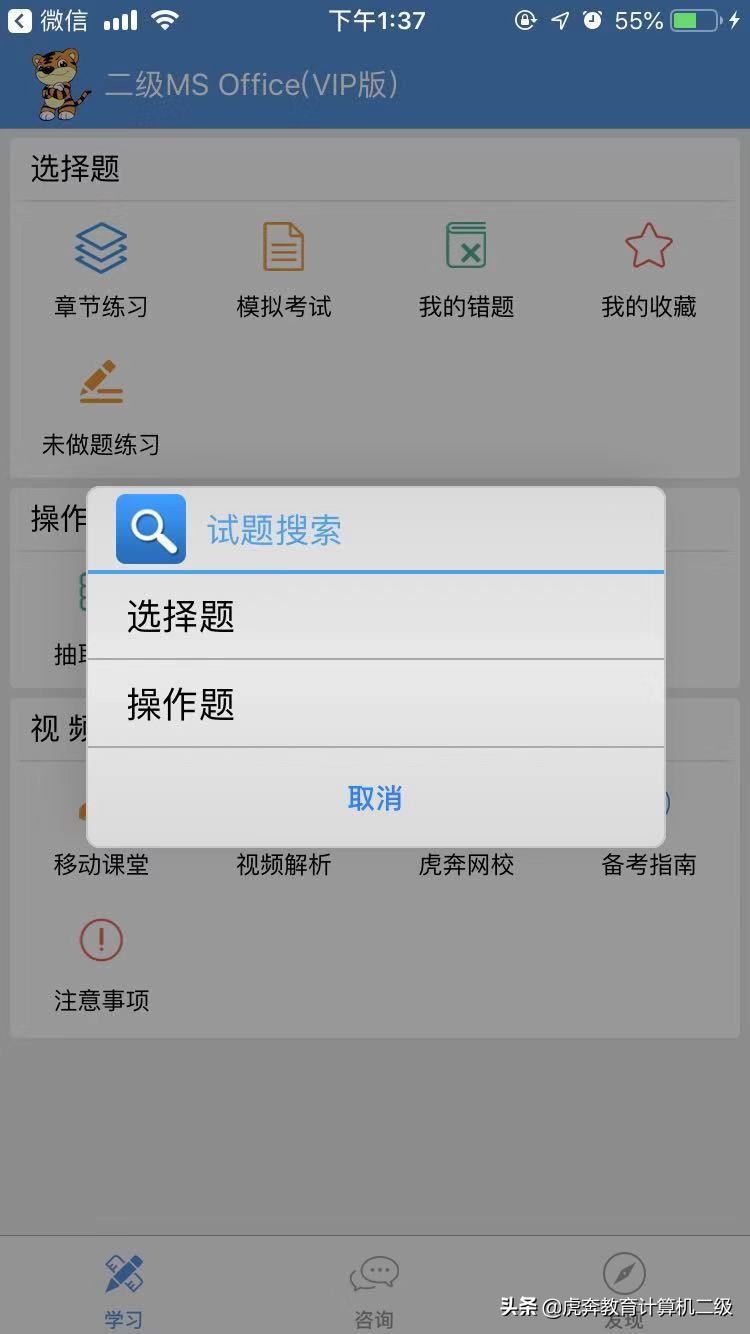Click the blue magnifier search icon
This screenshot has height=1334, width=750.
(x=150, y=529)
